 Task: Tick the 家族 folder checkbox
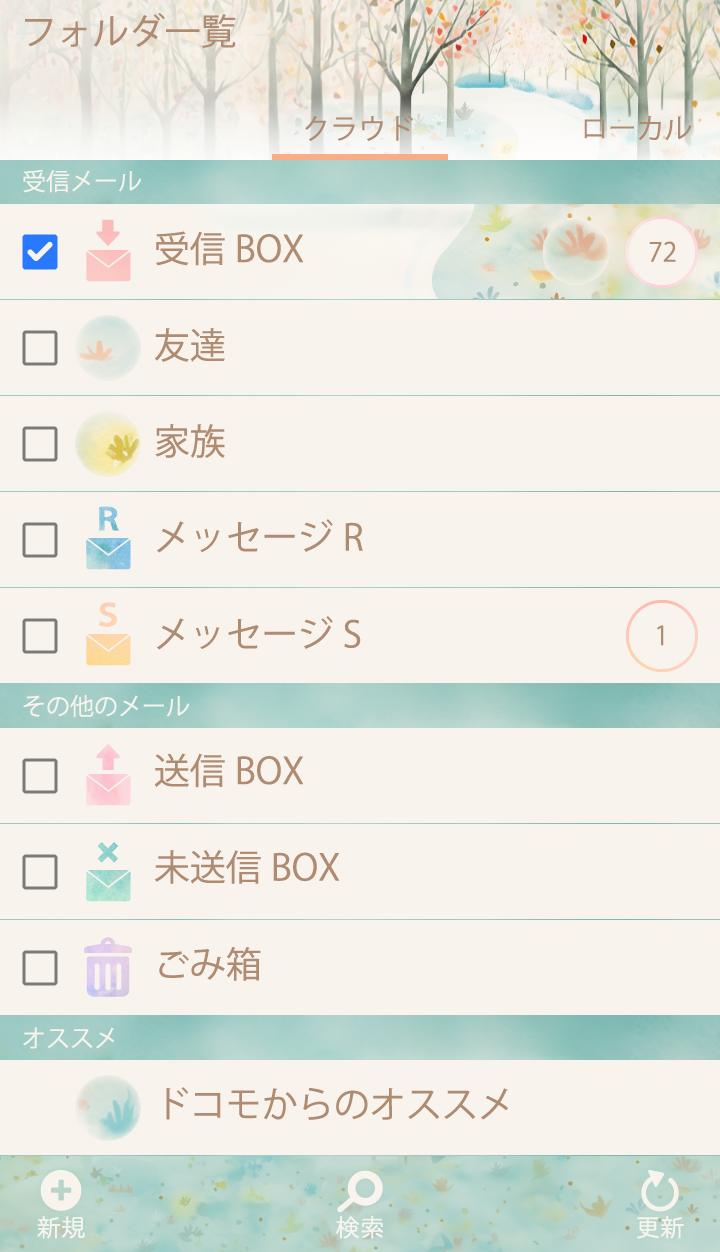(40, 444)
